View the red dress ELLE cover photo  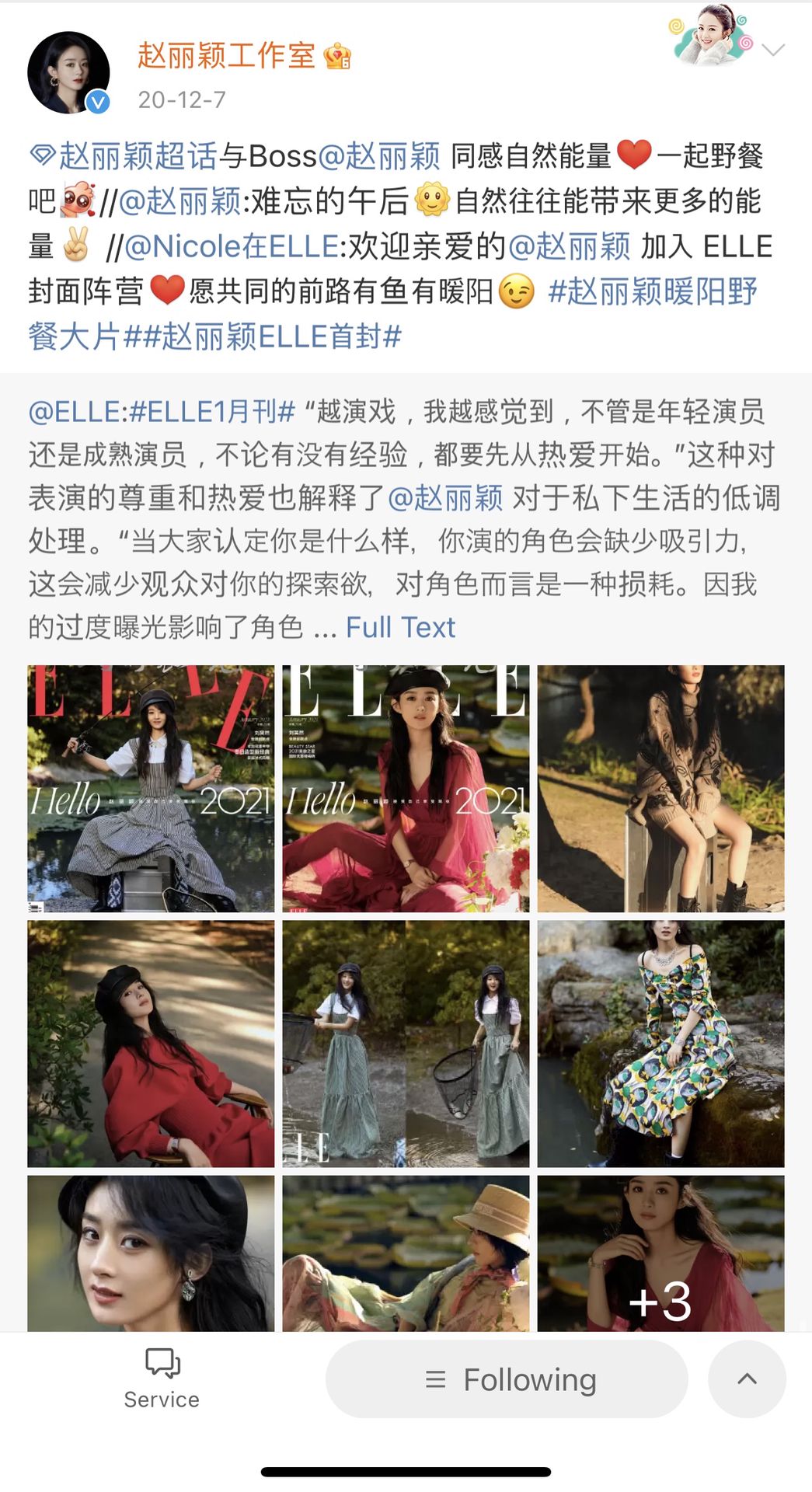click(406, 788)
